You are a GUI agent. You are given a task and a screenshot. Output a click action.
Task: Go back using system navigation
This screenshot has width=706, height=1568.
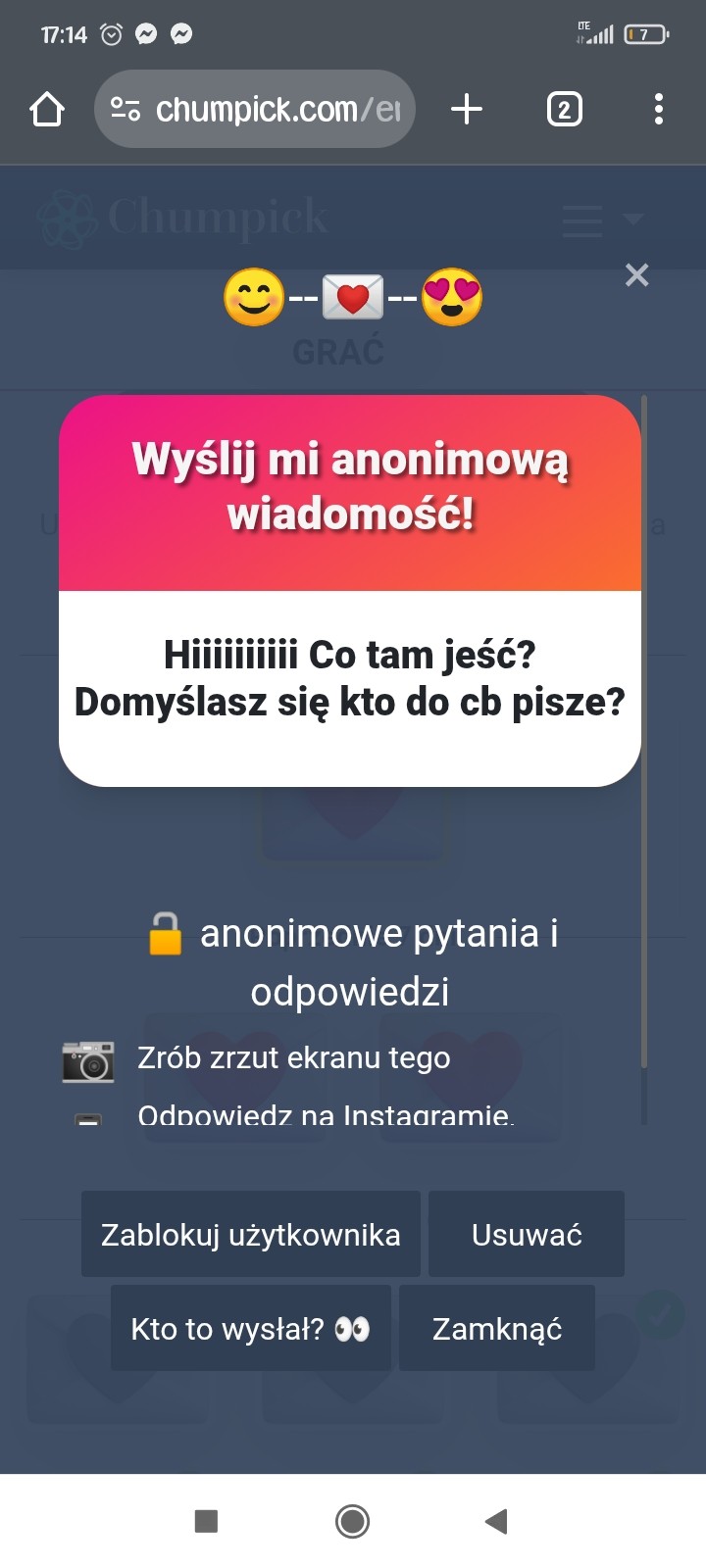coord(496,1521)
